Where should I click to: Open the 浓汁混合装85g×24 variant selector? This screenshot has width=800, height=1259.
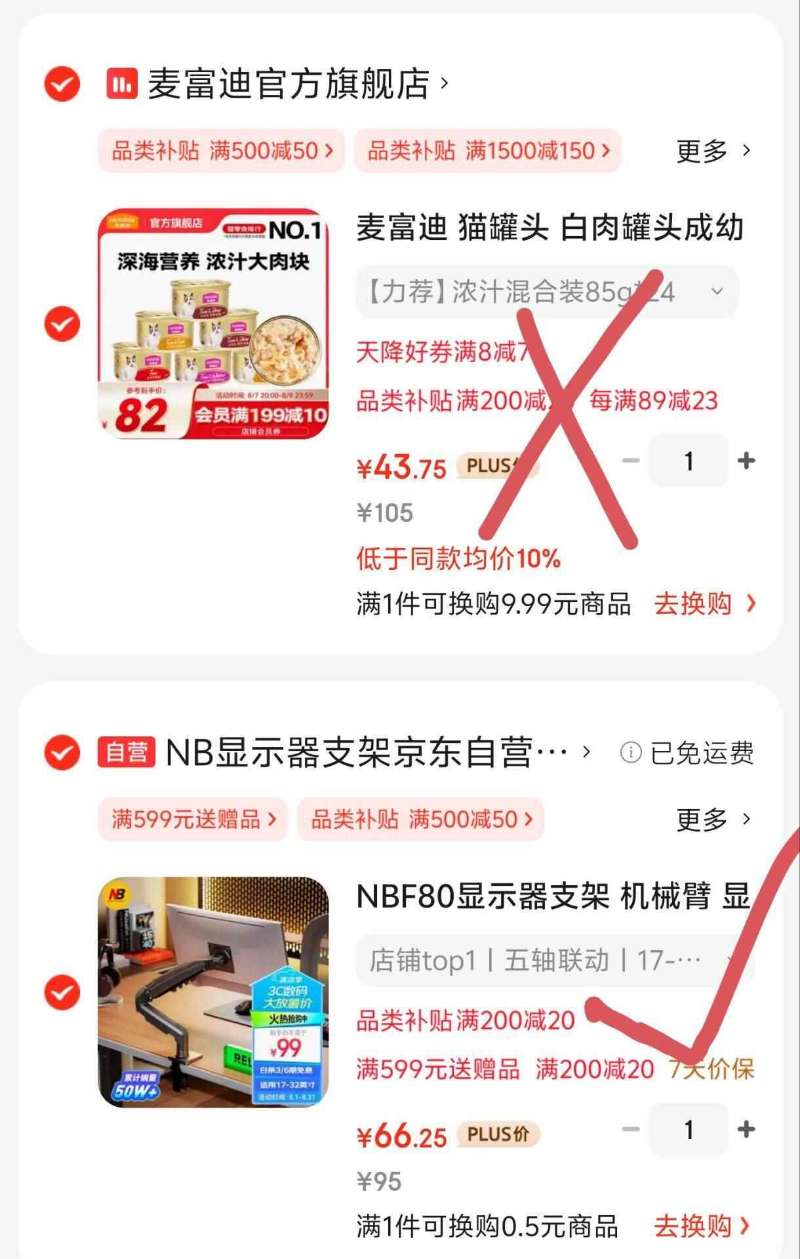(x=547, y=290)
